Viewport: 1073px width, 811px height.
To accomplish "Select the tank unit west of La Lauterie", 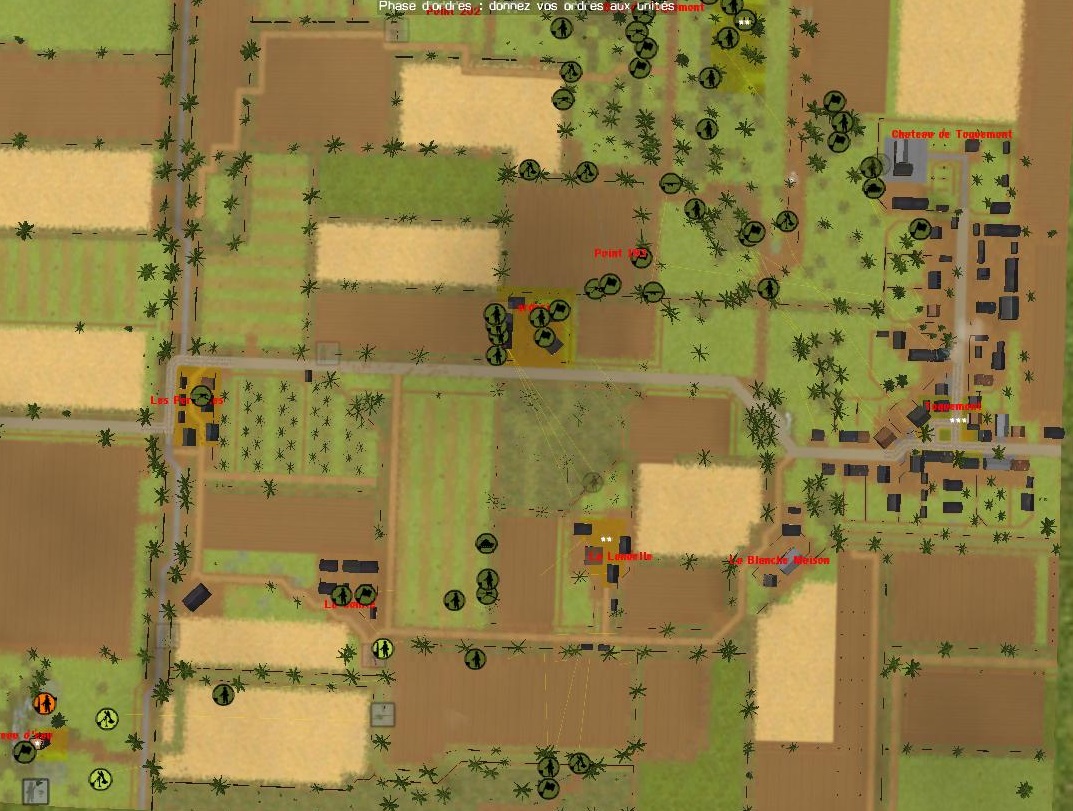I will [486, 543].
